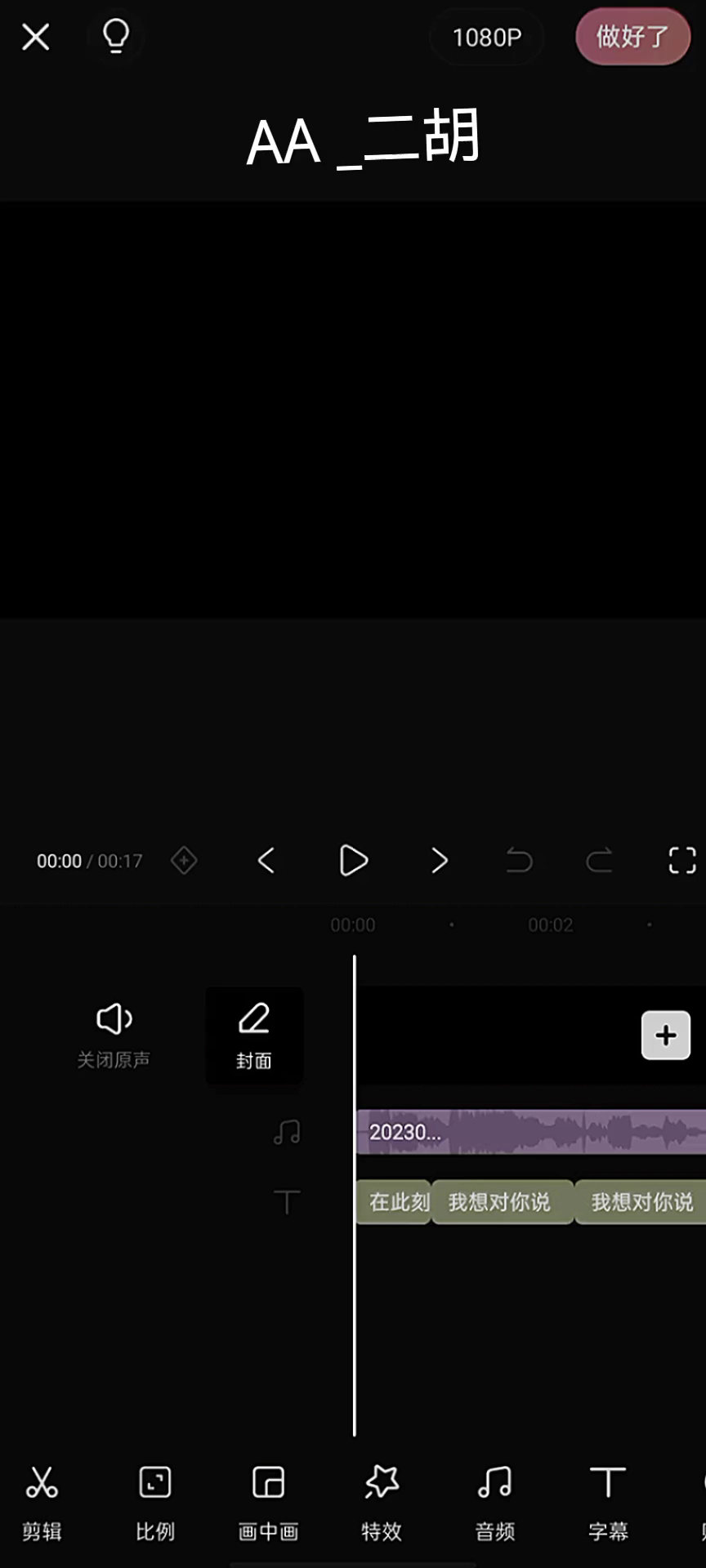Undo the last edit
The width and height of the screenshot is (706, 1568).
(x=519, y=861)
